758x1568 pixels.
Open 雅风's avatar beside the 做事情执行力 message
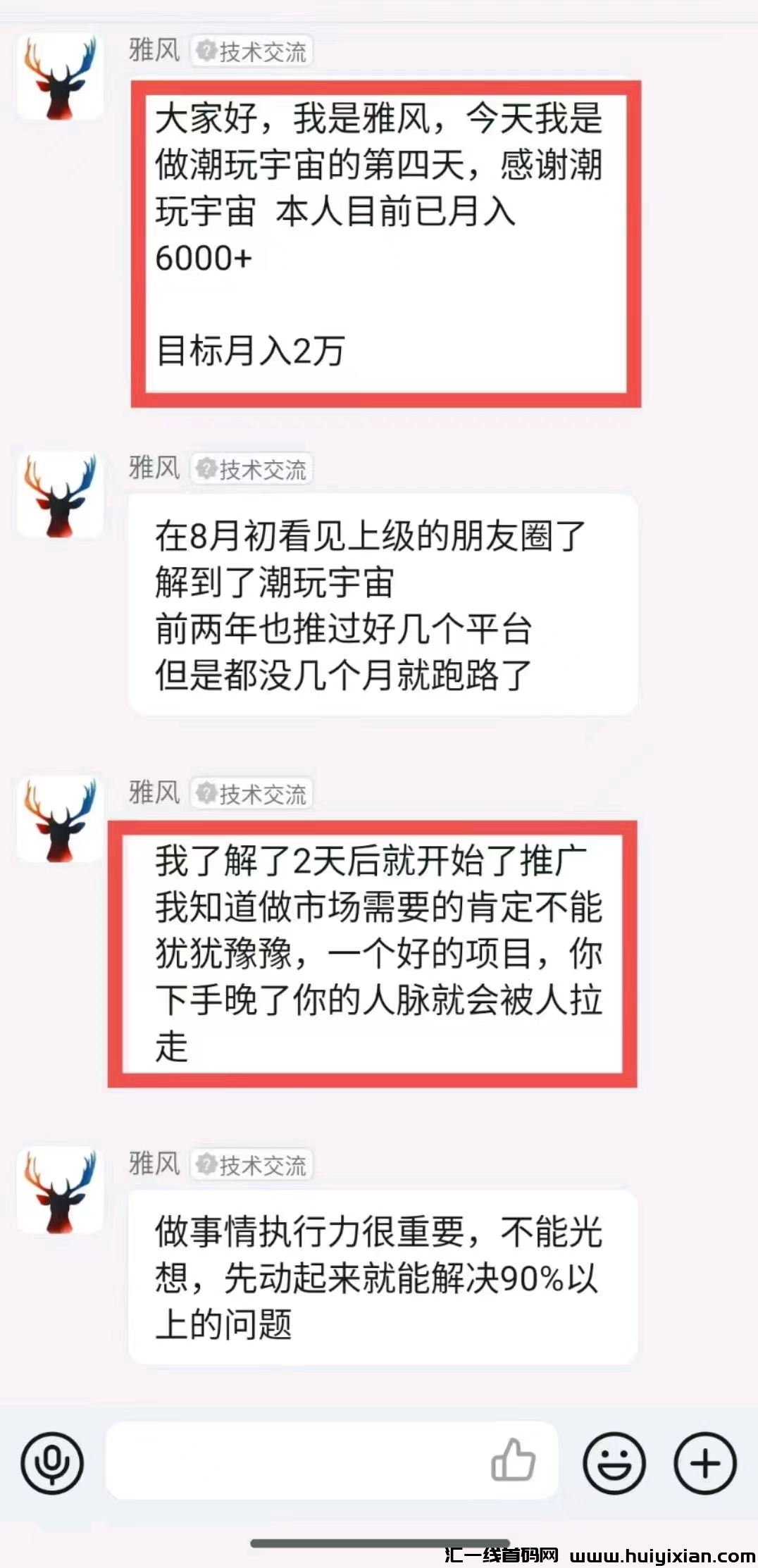click(61, 1190)
